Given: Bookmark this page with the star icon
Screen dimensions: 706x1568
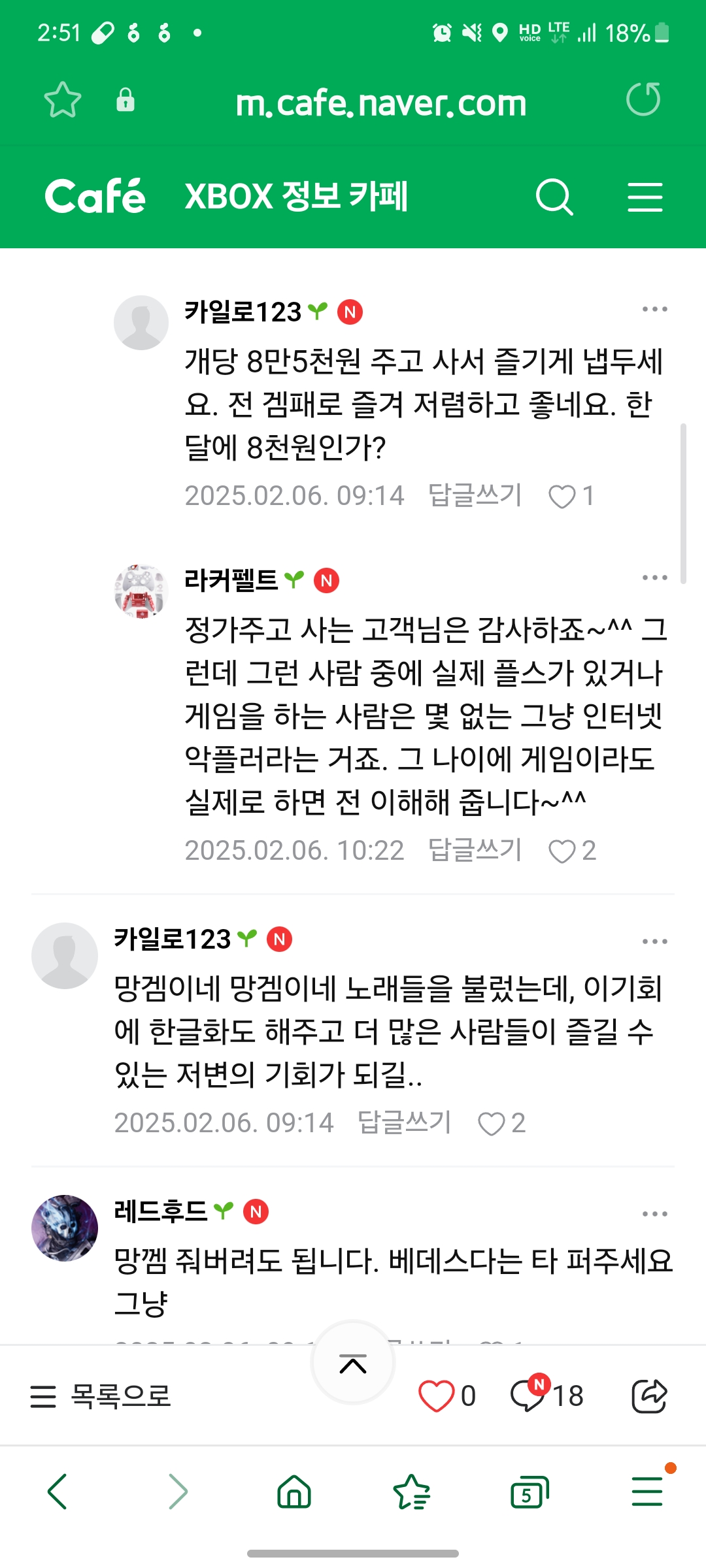Looking at the screenshot, I should tap(63, 100).
